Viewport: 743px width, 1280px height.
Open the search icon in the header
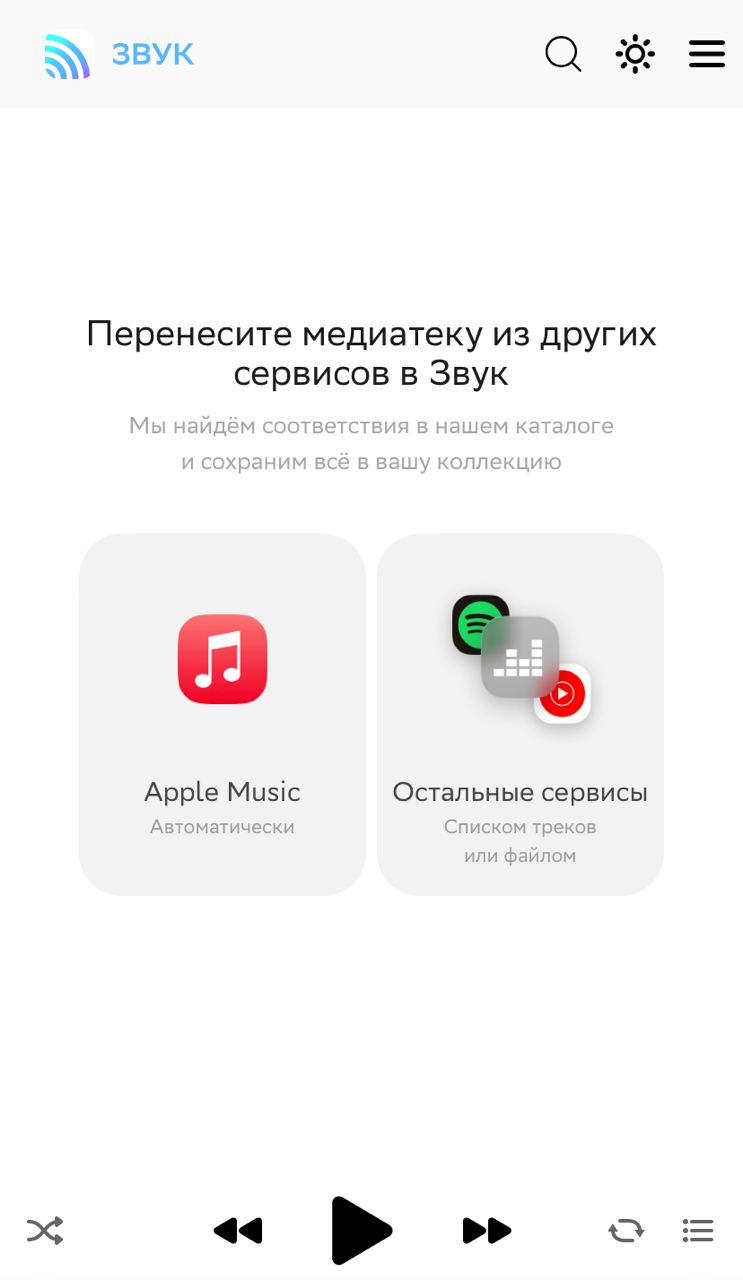click(x=563, y=54)
